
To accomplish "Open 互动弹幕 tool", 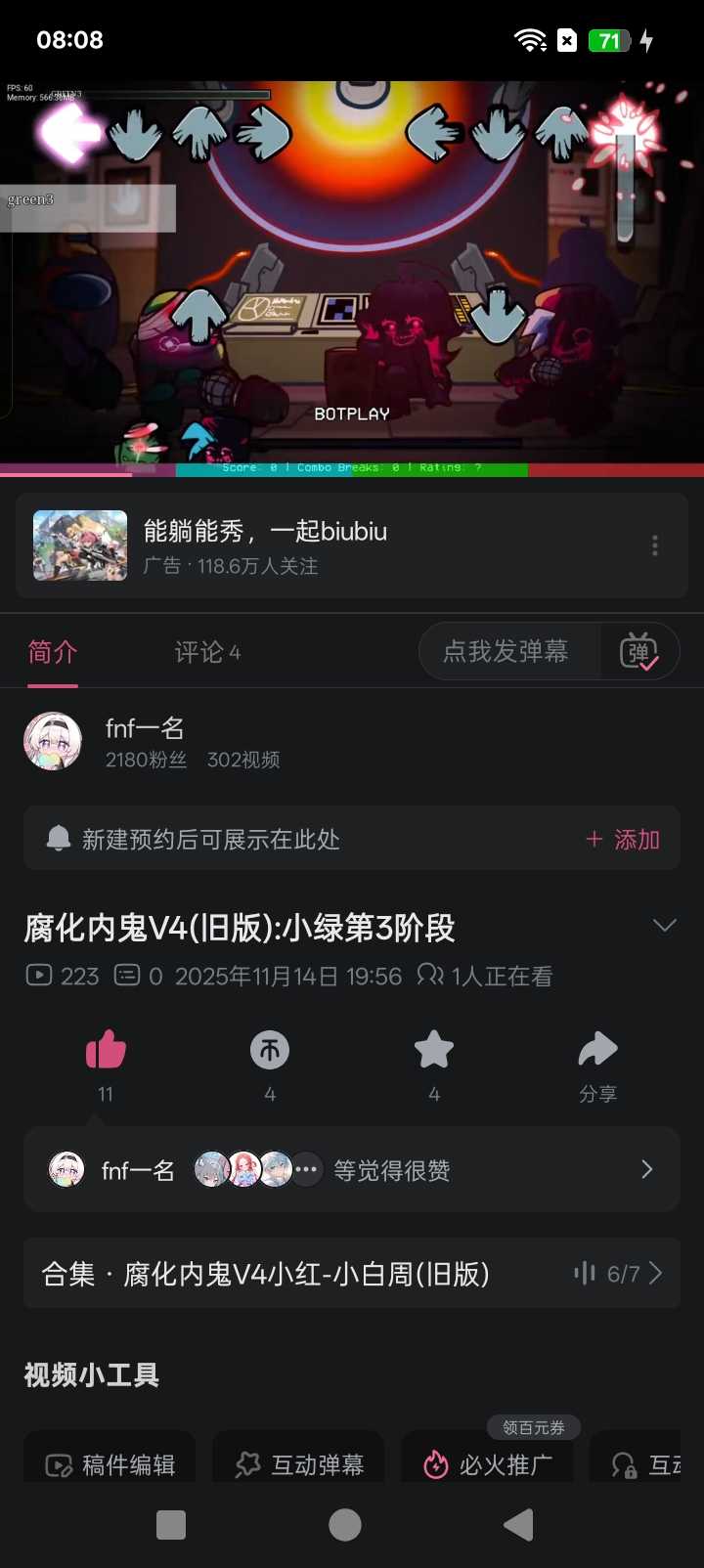I will [299, 1464].
